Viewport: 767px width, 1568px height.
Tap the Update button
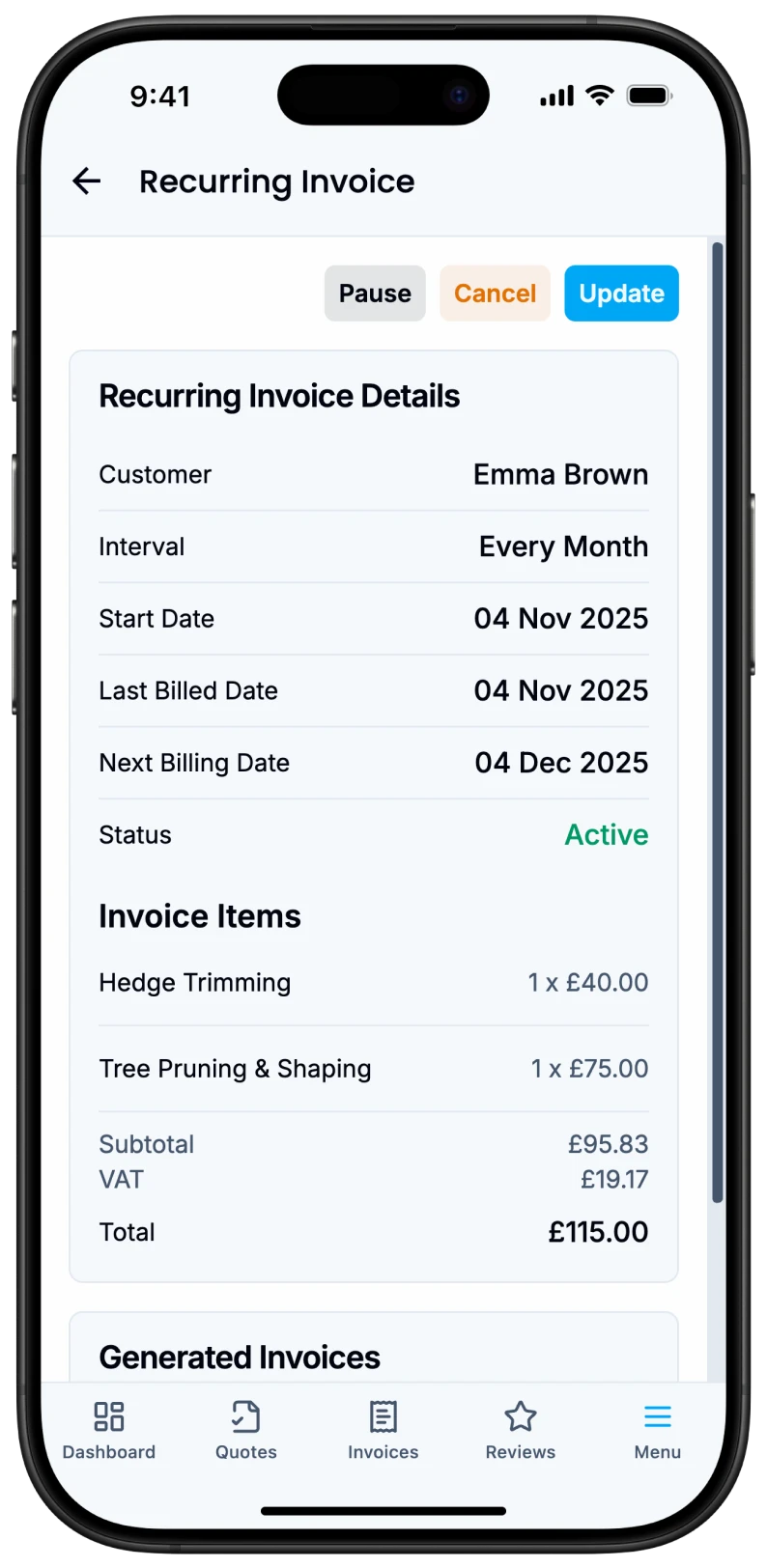pos(621,293)
